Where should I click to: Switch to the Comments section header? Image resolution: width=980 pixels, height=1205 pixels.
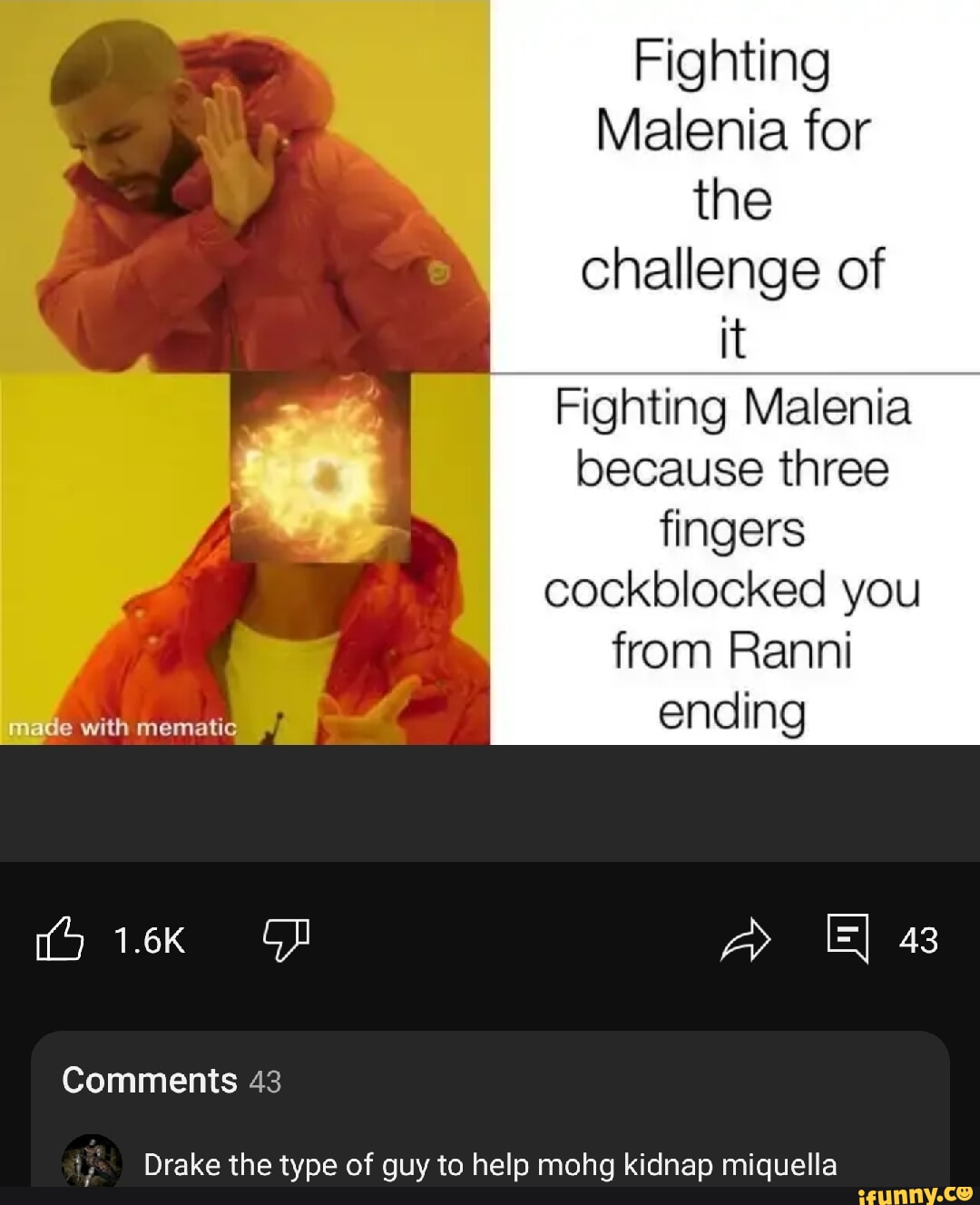coord(148,1081)
